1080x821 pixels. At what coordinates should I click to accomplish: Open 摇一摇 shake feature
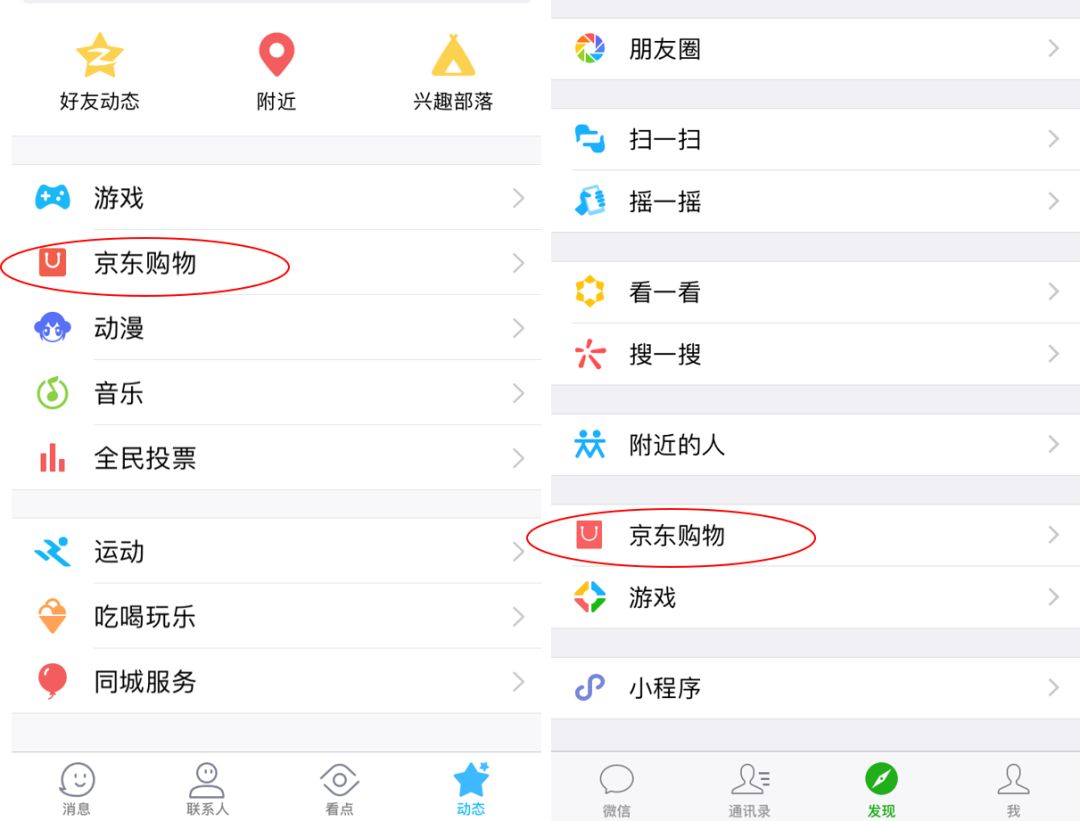pos(816,201)
